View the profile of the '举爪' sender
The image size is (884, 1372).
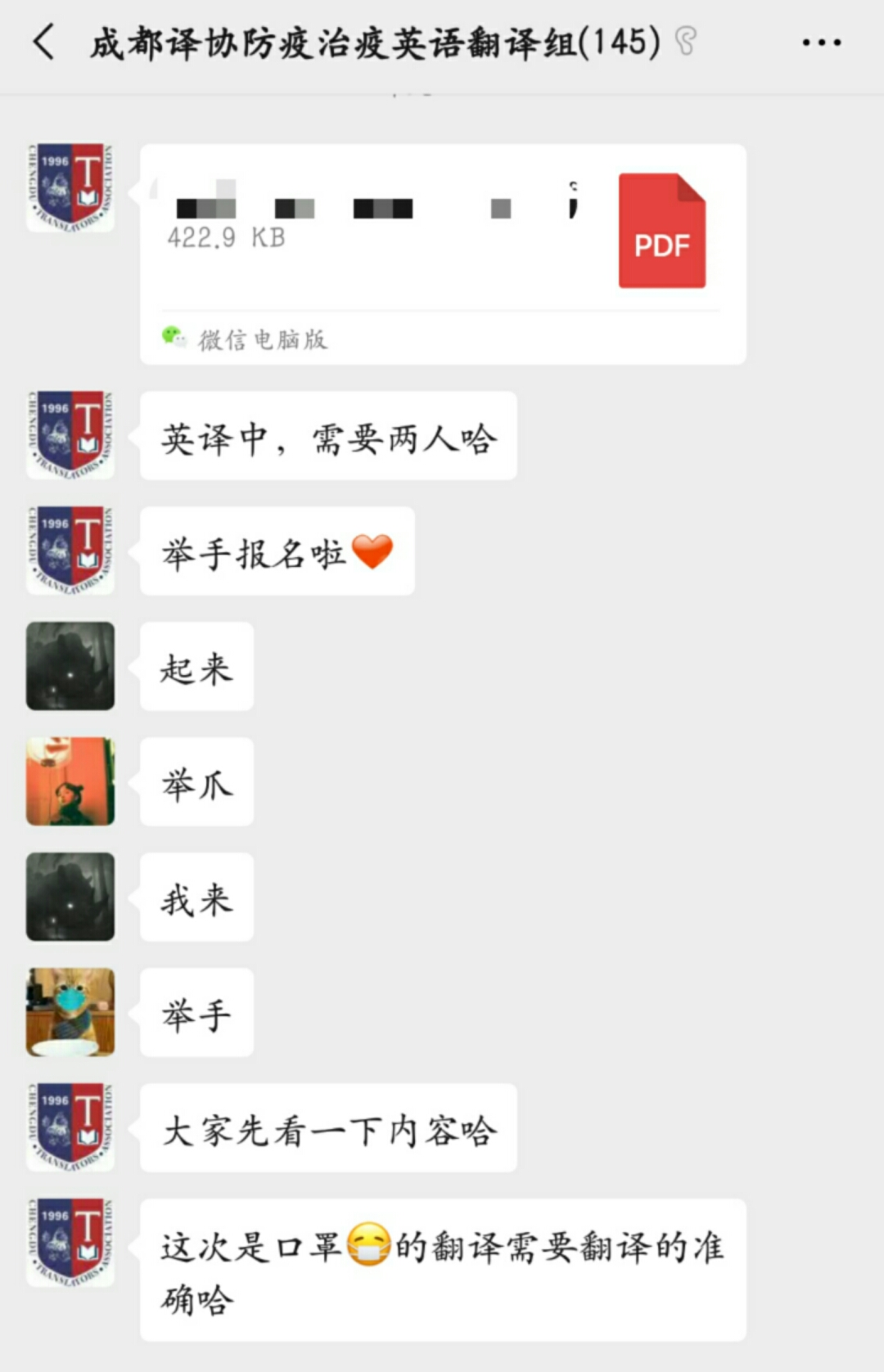[70, 781]
